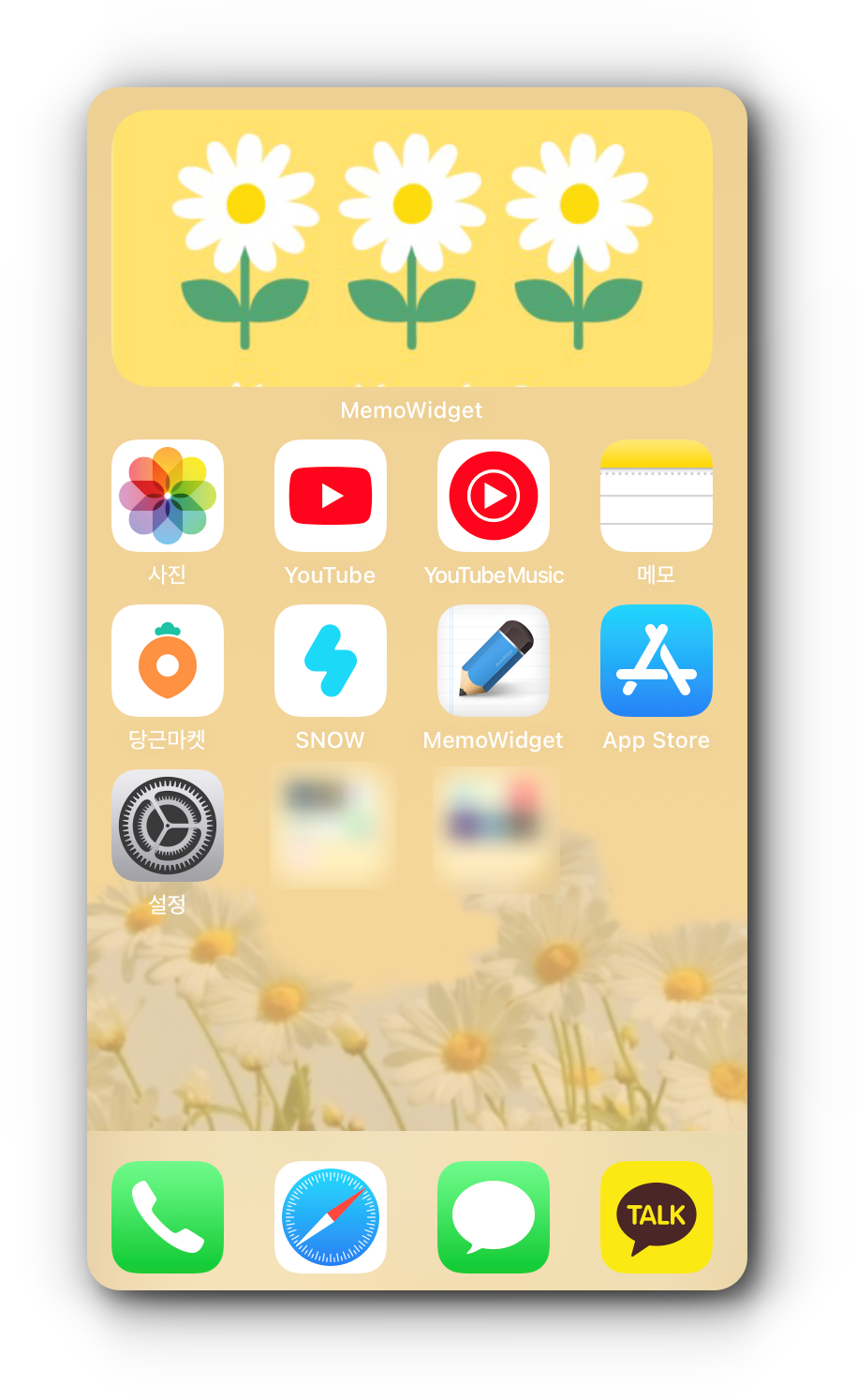Open the daisy MemoWidget widget

(x=412, y=248)
